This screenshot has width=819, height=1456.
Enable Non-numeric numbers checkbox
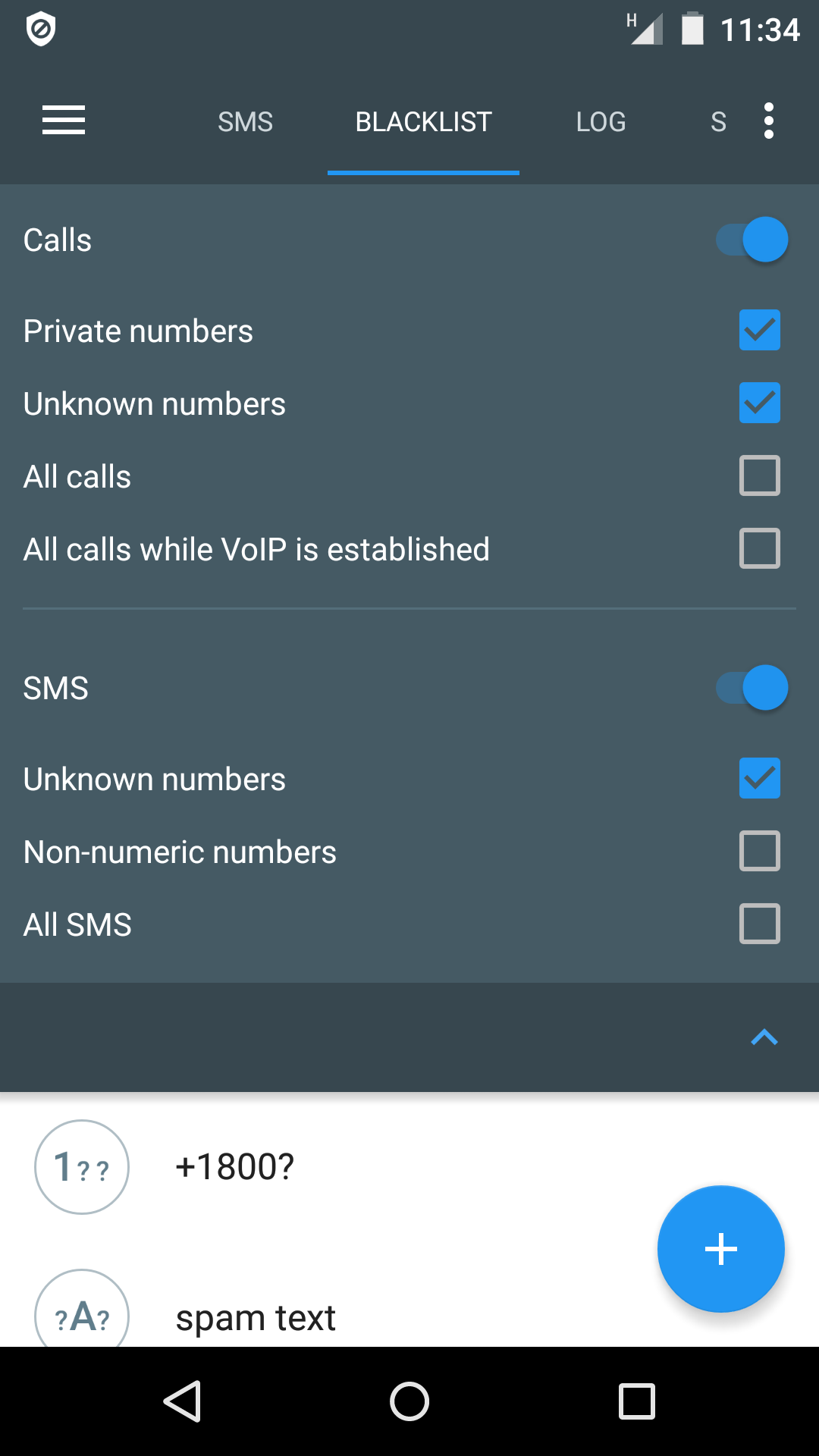click(x=759, y=852)
